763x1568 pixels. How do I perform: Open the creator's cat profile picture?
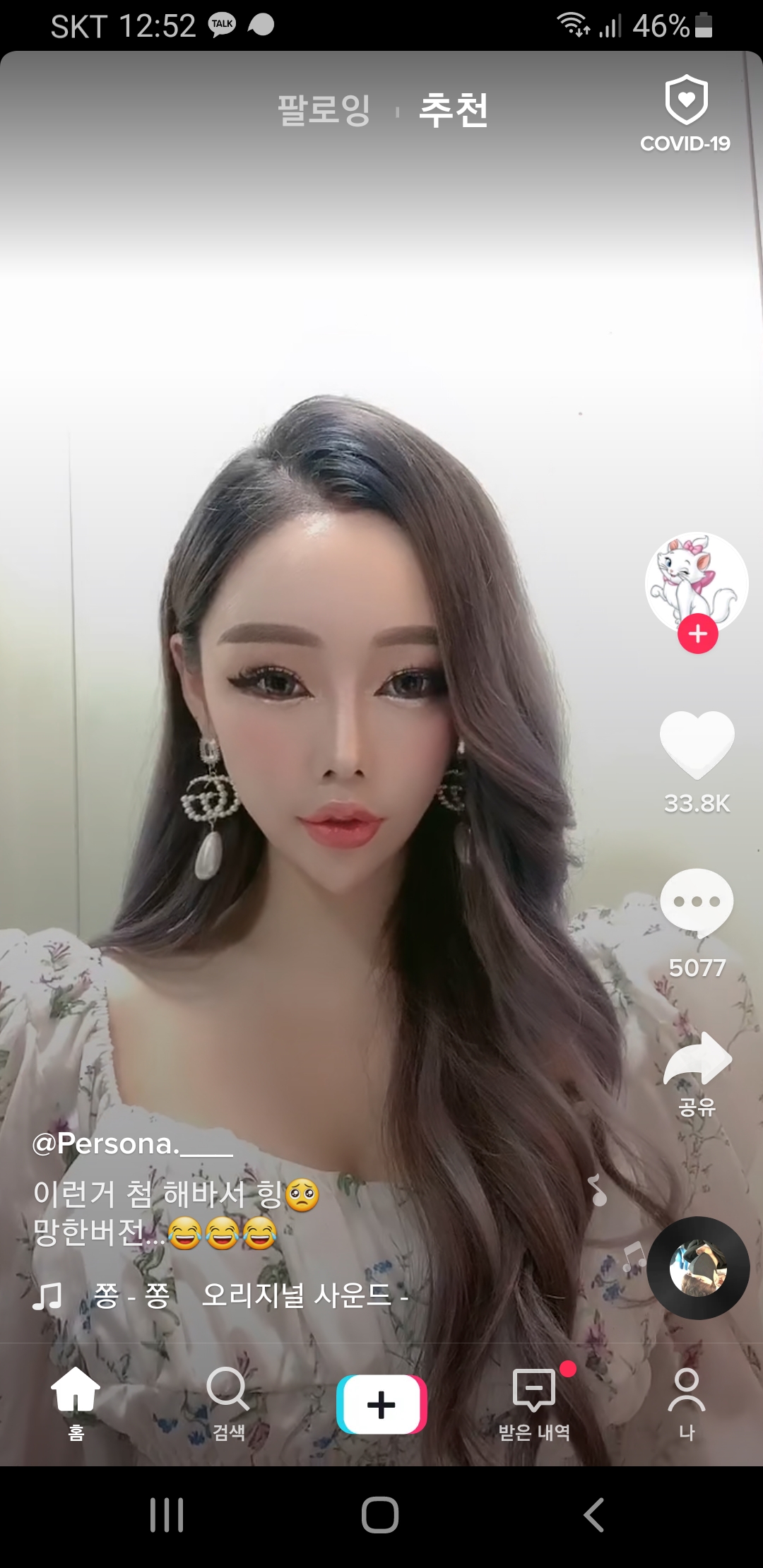point(696,581)
